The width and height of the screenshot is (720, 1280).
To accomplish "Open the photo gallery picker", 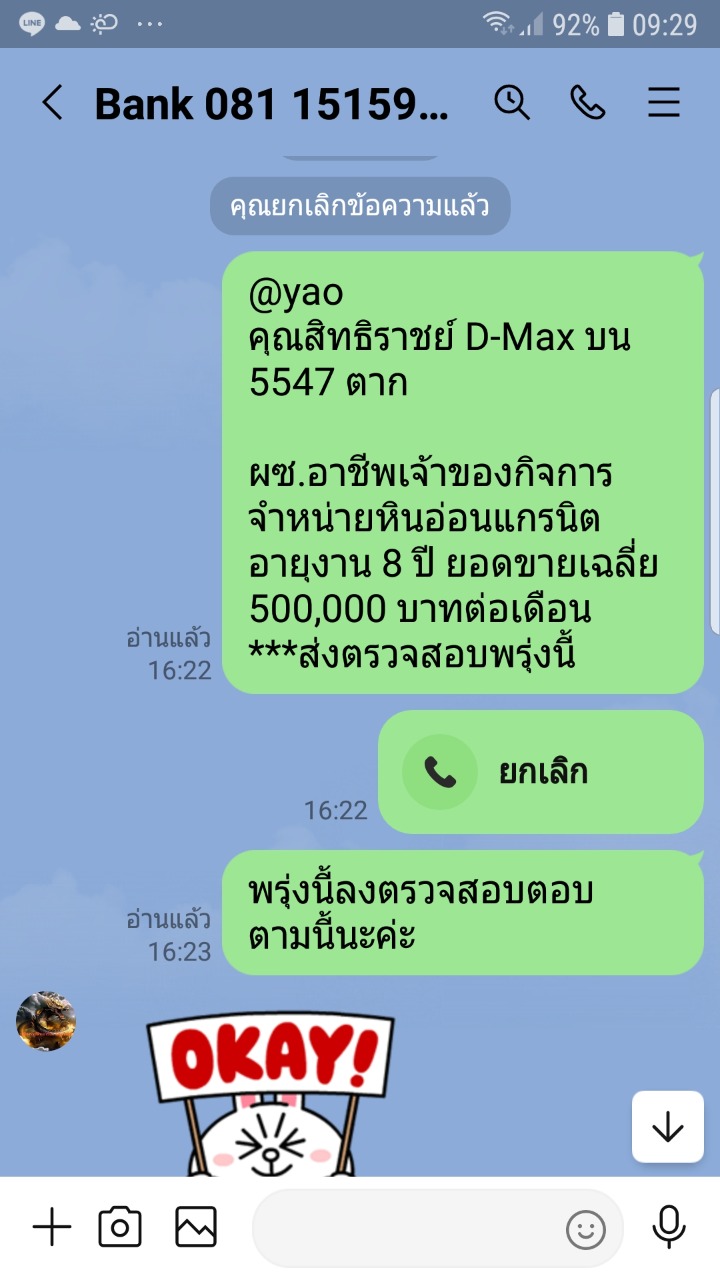I will click(x=196, y=1227).
